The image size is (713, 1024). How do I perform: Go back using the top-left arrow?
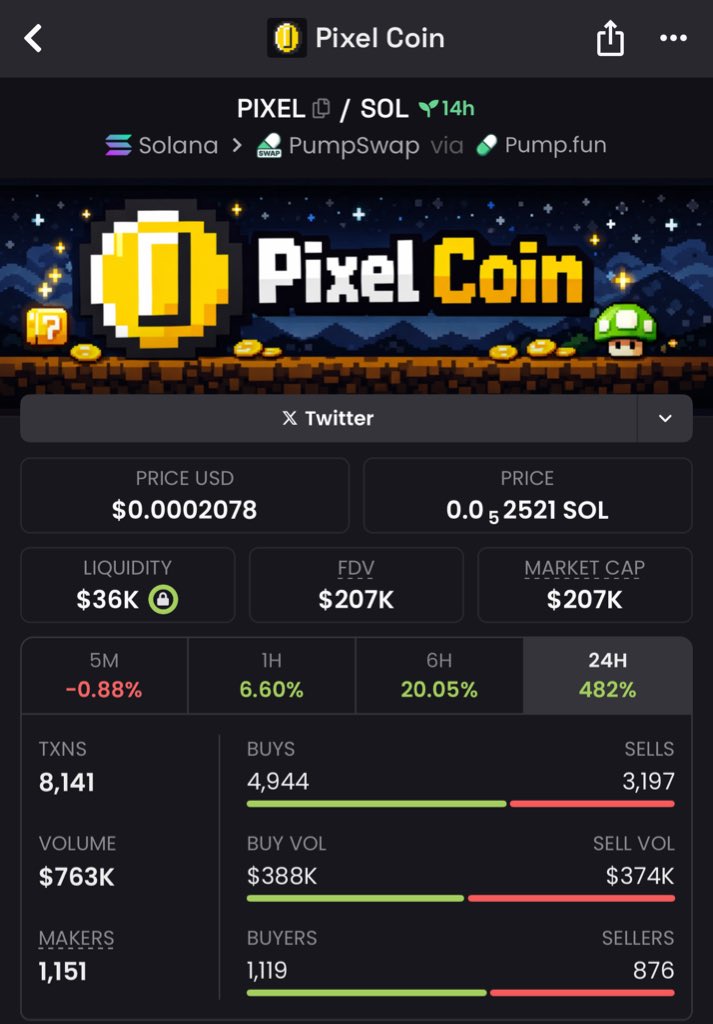34,39
